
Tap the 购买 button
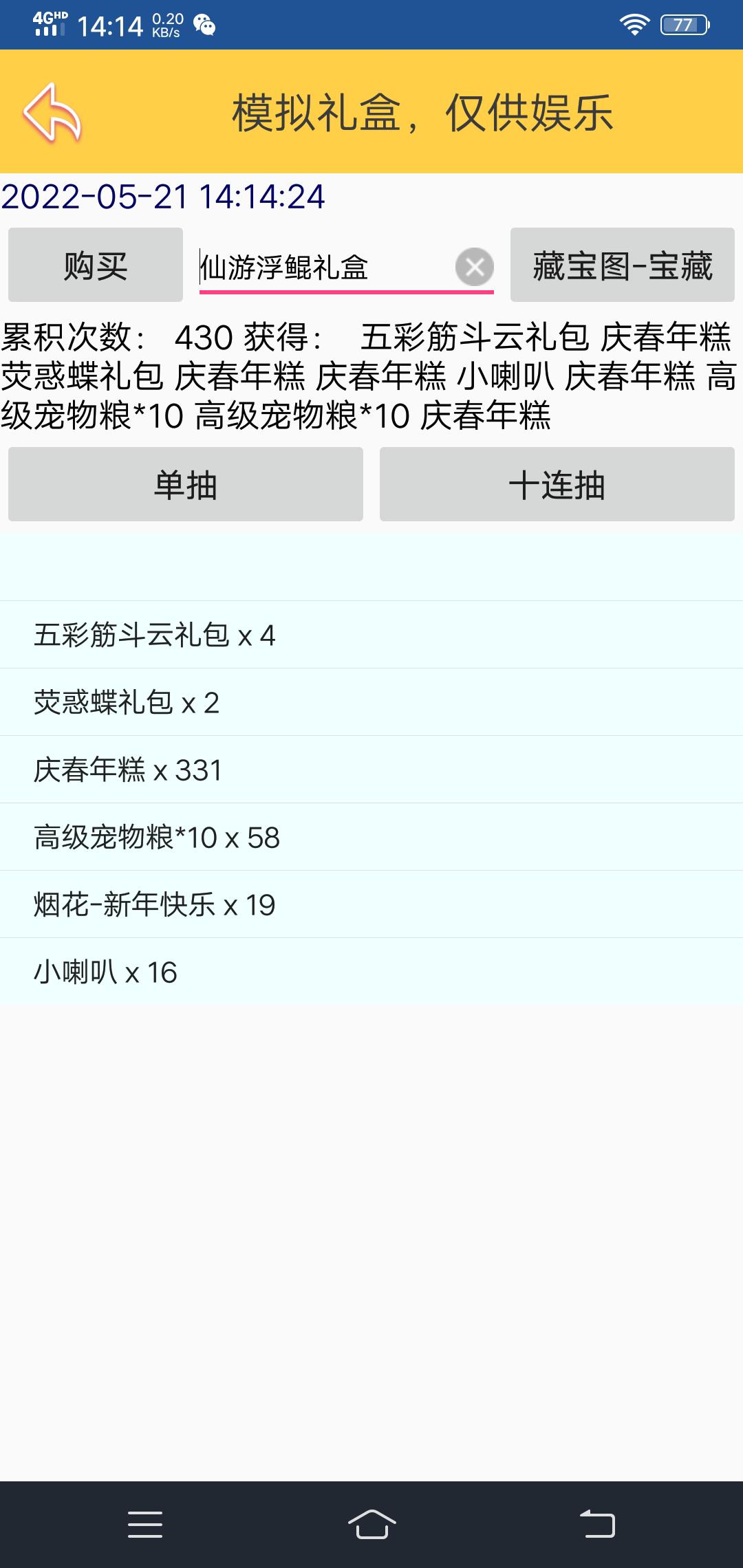click(x=96, y=265)
